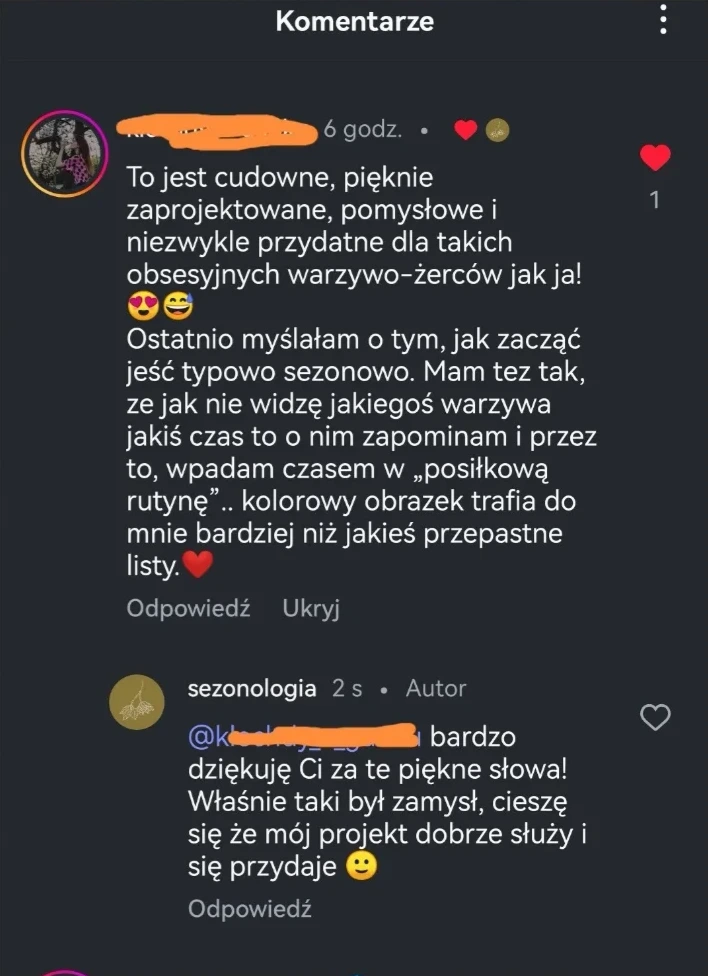Viewport: 708px width, 976px height.
Task: Open the overflow menu in Komentarze header
Action: (661, 20)
